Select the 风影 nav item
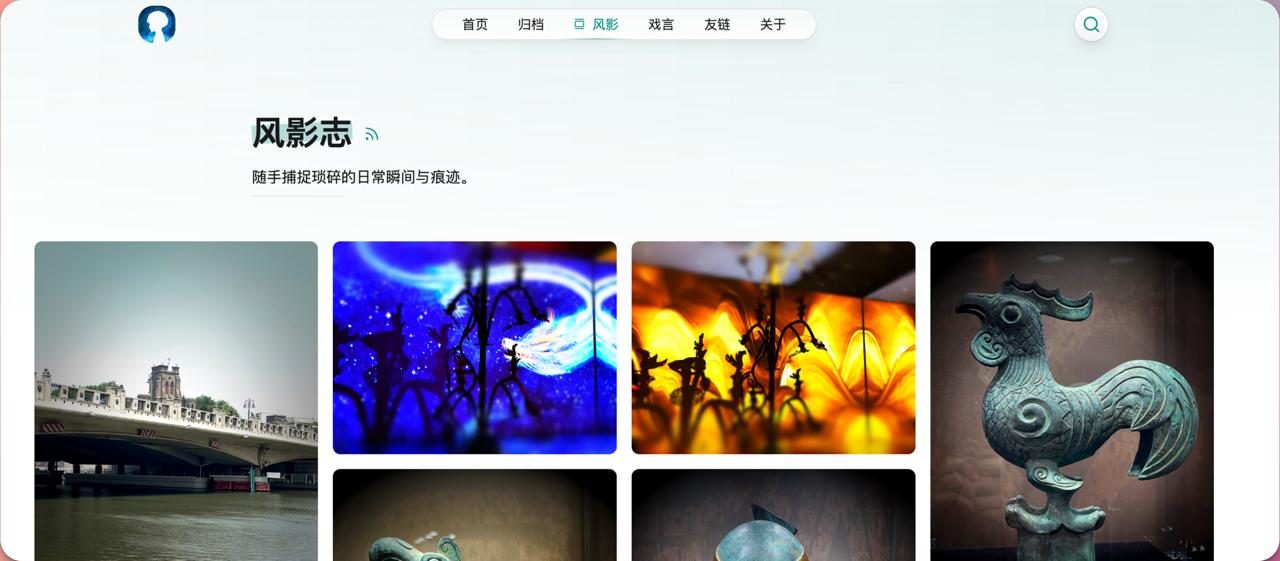 click(x=597, y=25)
